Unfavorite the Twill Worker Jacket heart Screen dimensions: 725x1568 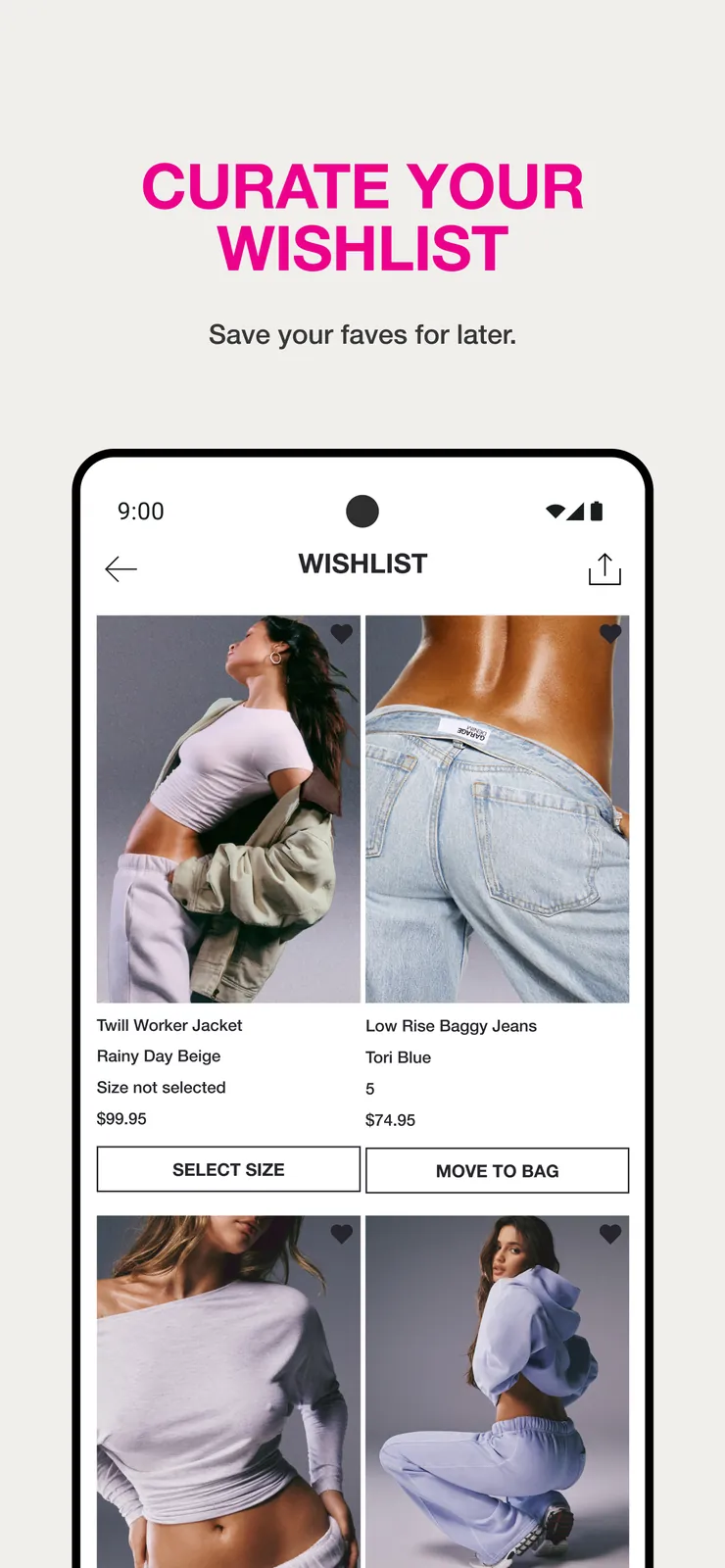point(341,633)
